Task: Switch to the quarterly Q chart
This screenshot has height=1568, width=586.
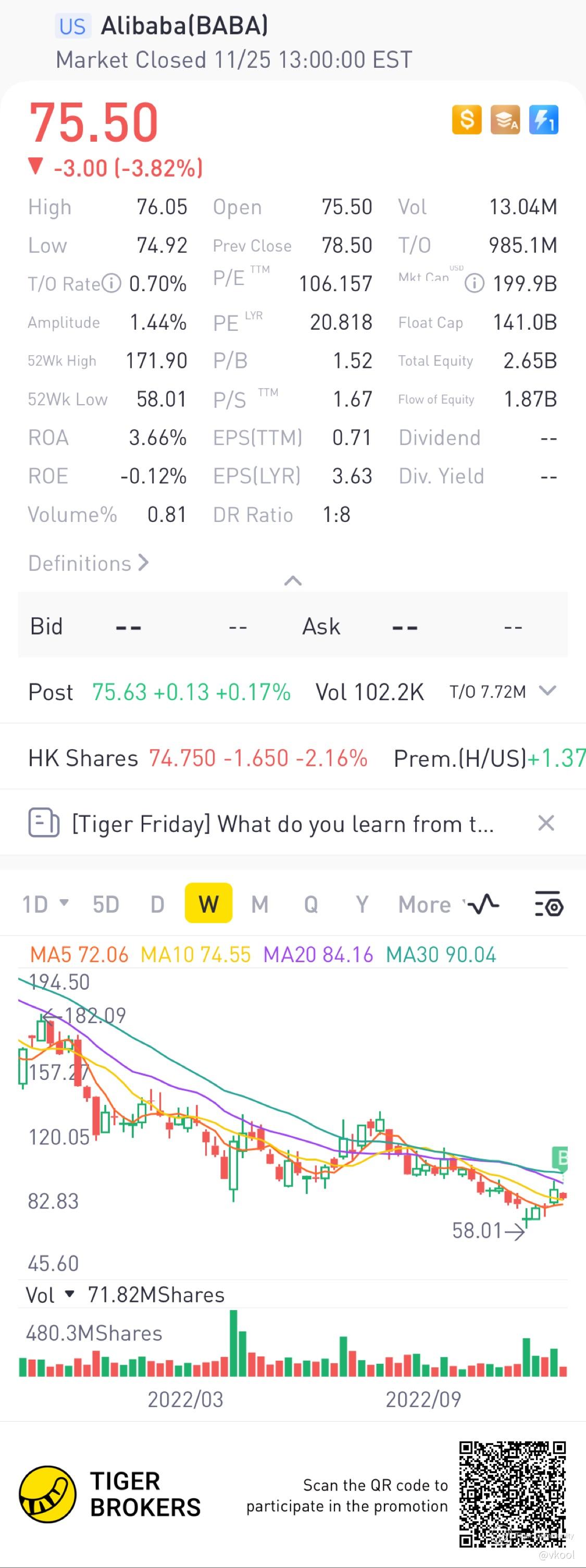Action: [x=311, y=904]
